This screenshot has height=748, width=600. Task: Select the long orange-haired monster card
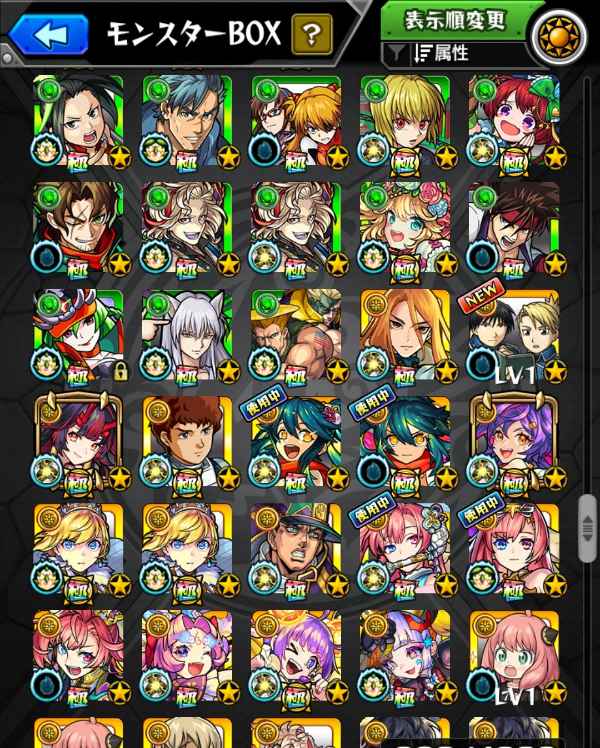coord(404,335)
